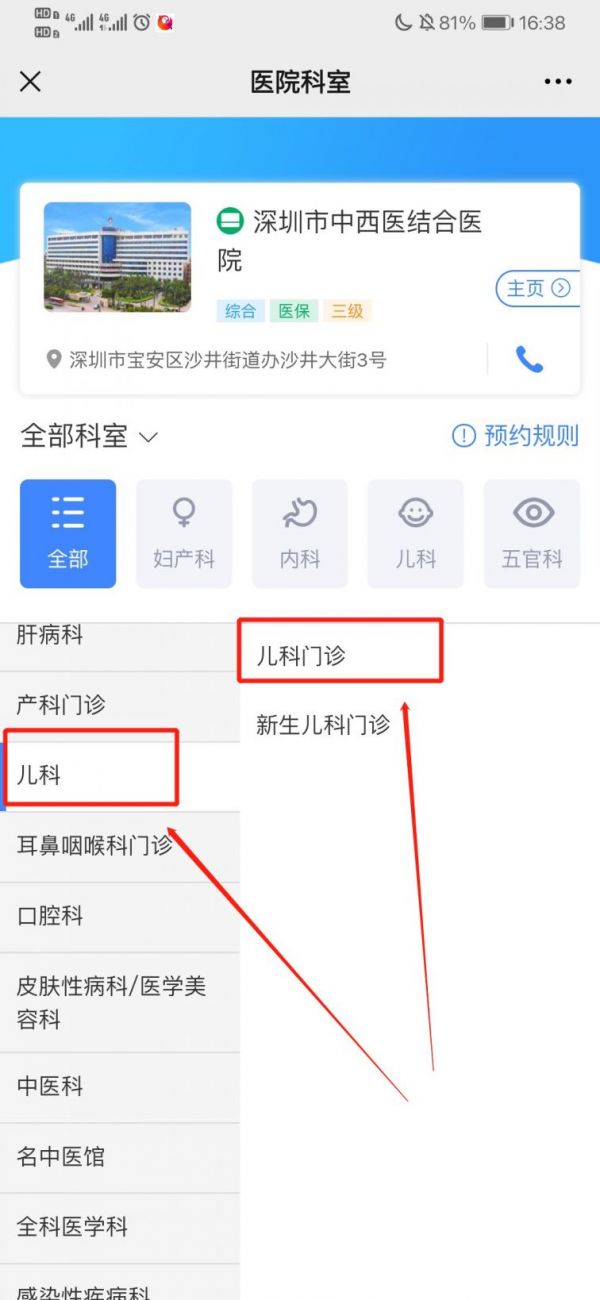Switch to the 五官科 category
This screenshot has height=1300, width=600.
coord(532,534)
